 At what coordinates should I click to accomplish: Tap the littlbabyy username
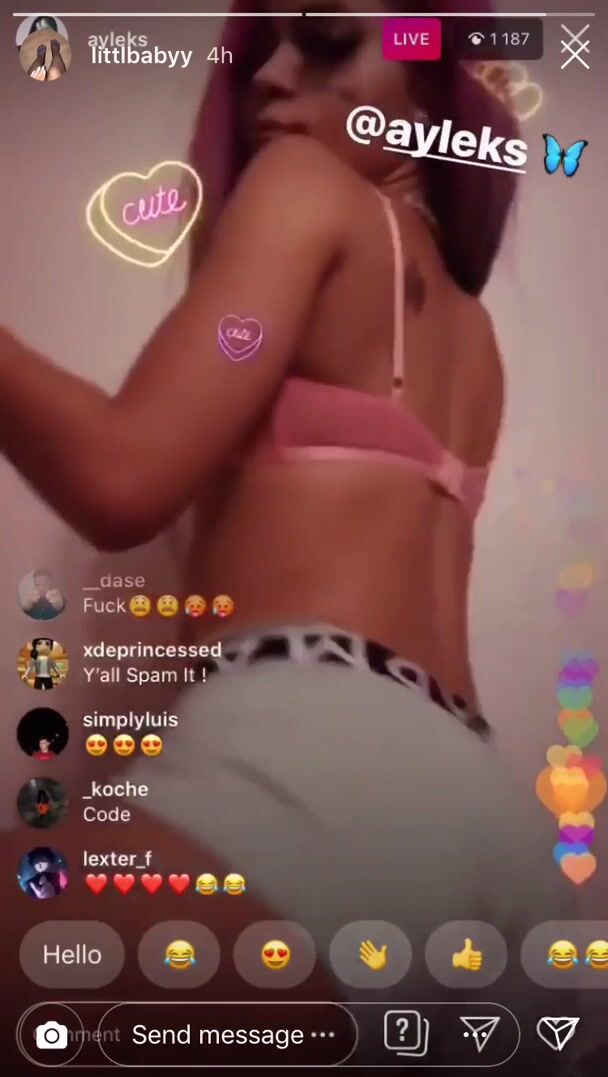[140, 56]
